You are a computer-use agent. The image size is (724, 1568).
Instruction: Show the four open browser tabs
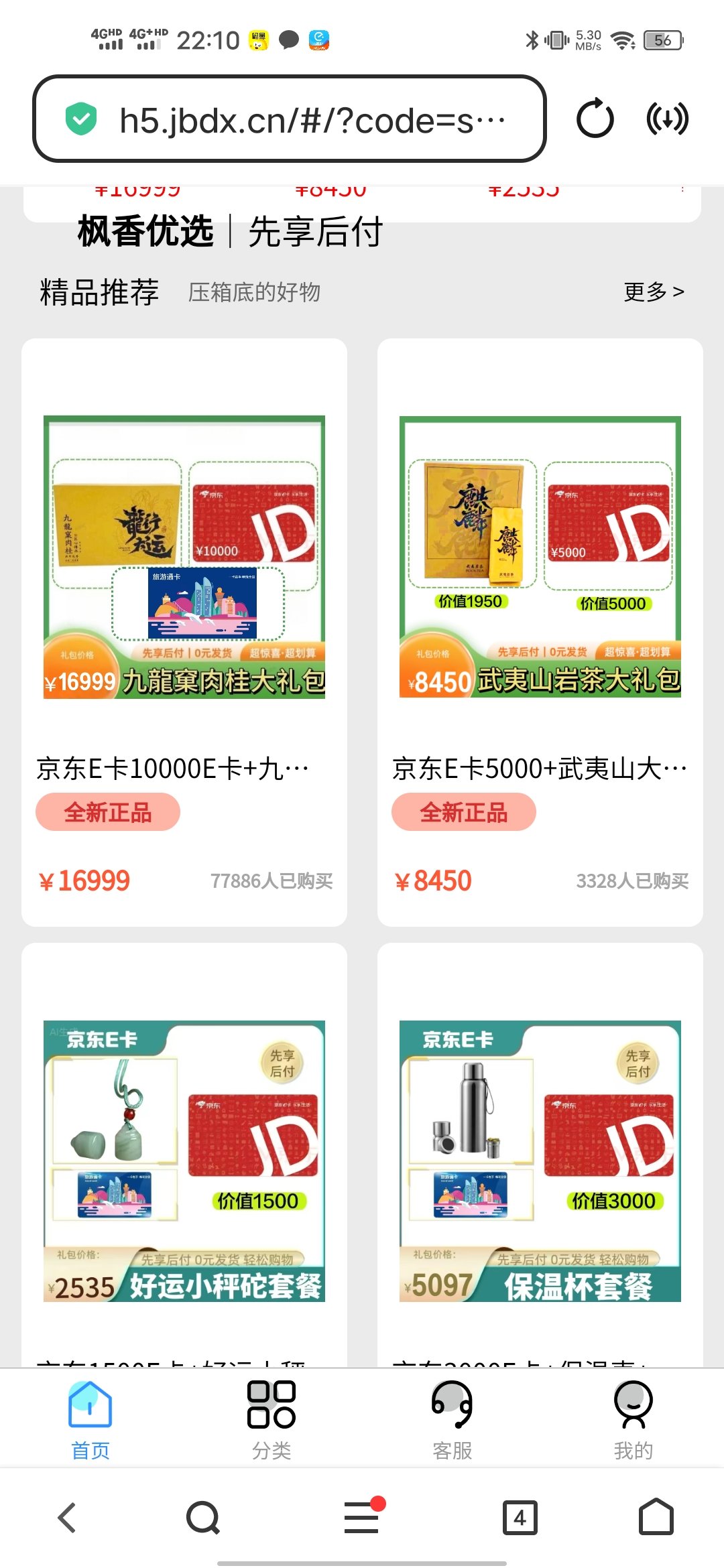click(x=520, y=1518)
